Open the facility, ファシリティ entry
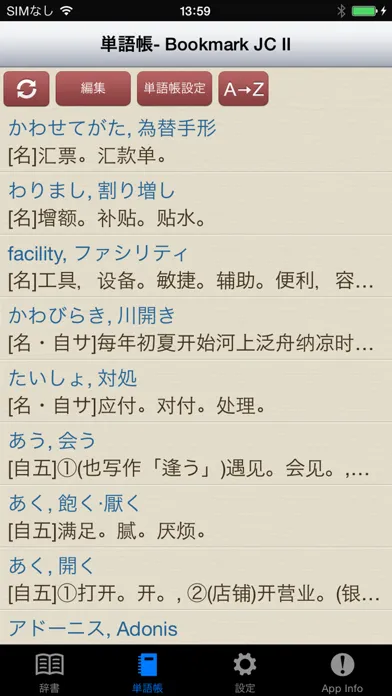Viewport: 392px width, 696px height. pos(196,266)
